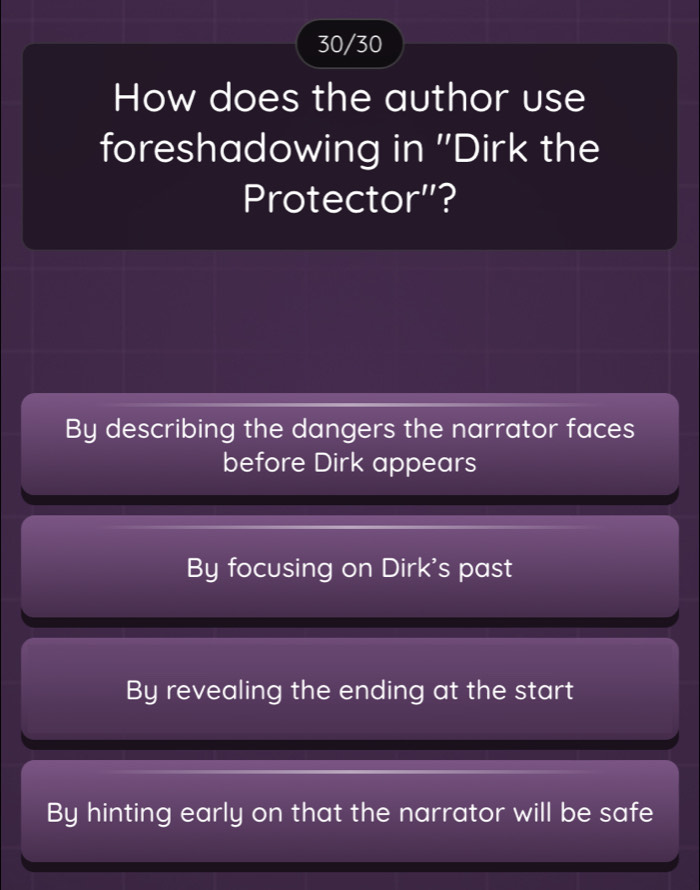Select answer about dangers before Dirk appears

(x=350, y=446)
